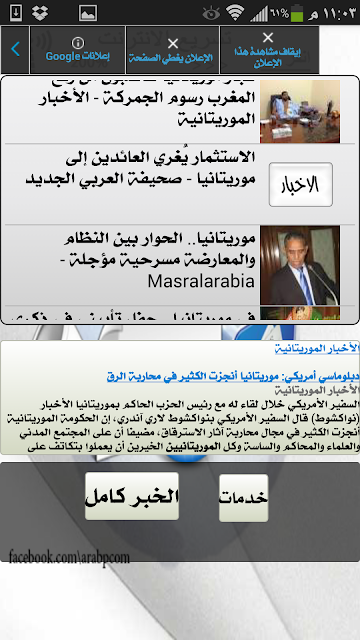This screenshot has width=360, height=640.
Task: Open the Google ads info option
Action: pyautogui.click(x=78, y=50)
